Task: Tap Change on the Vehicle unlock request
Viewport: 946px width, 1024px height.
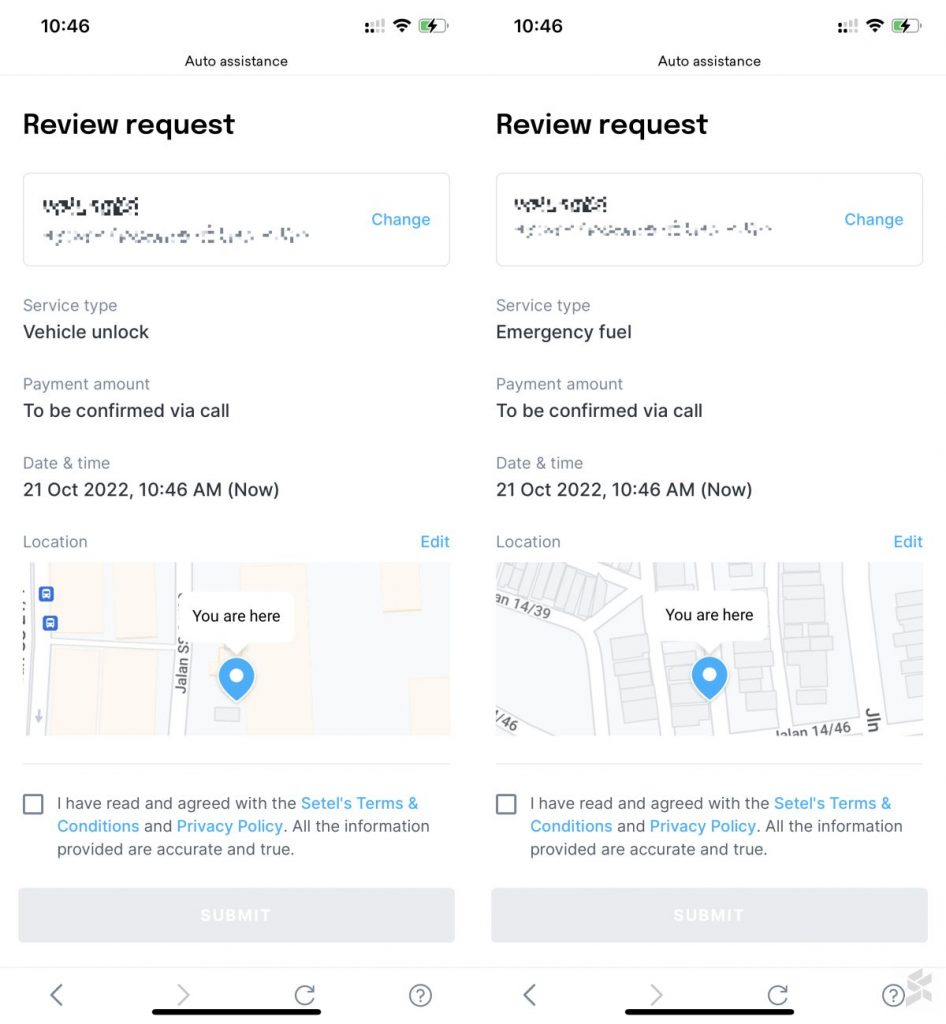Action: (x=400, y=220)
